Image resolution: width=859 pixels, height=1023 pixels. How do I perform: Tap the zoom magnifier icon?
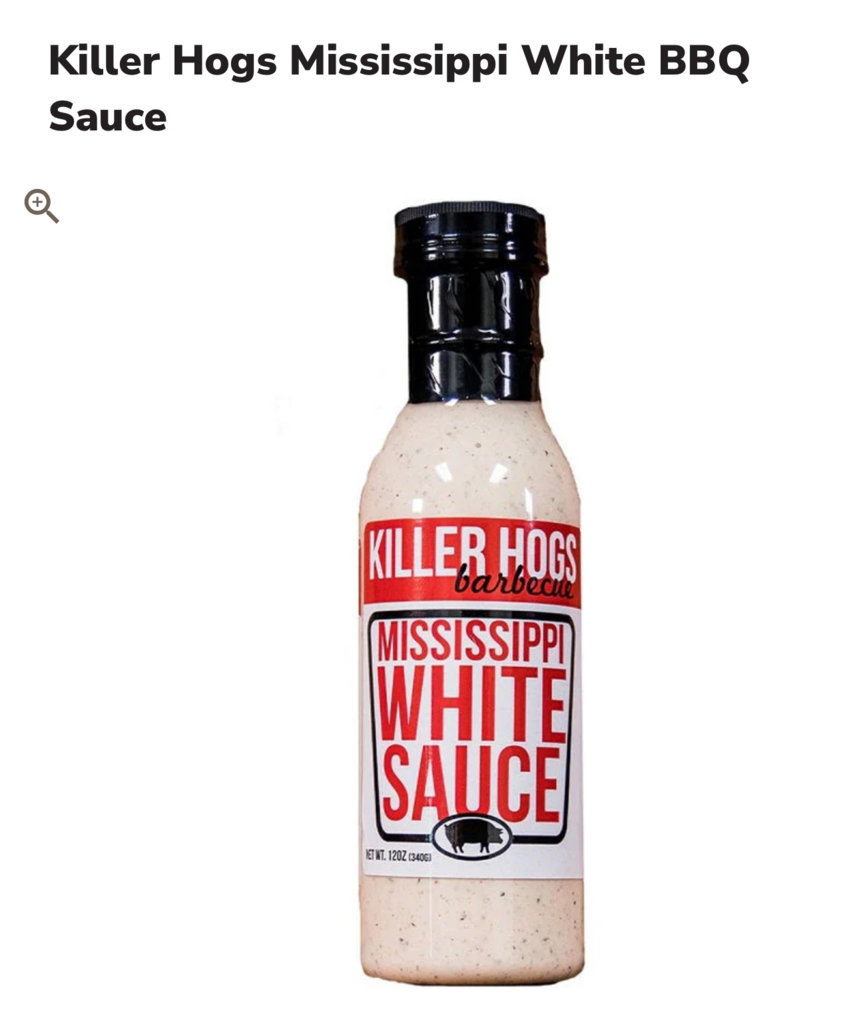(x=41, y=206)
